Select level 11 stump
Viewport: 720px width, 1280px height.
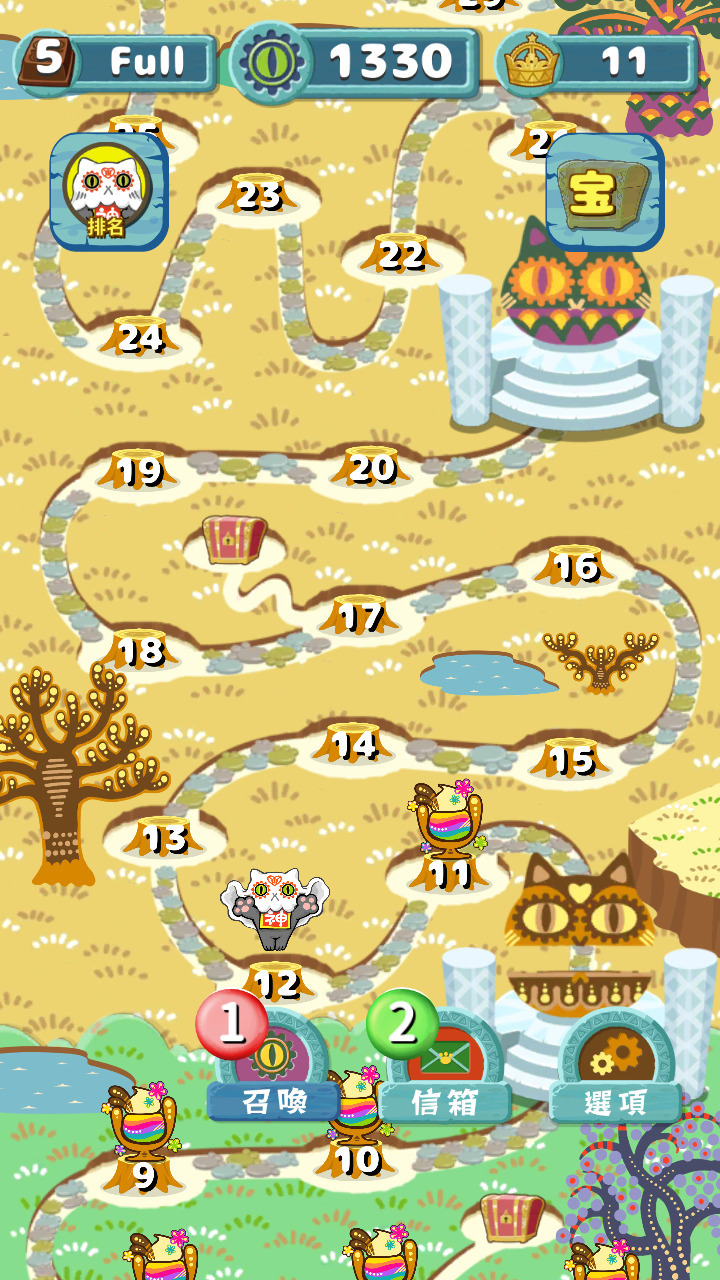pos(450,872)
